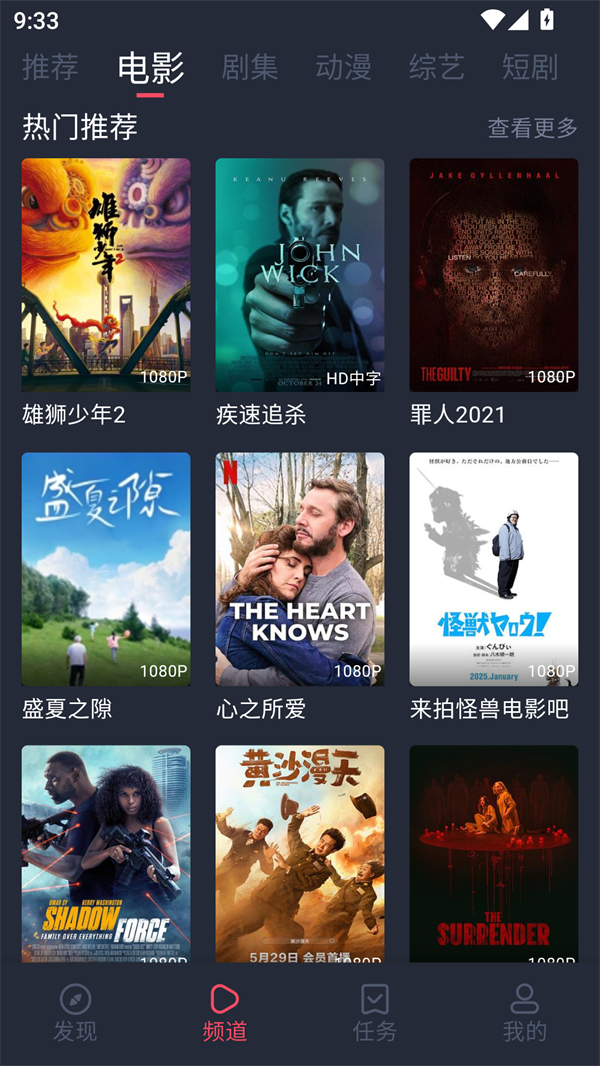Viewport: 600px width, 1066px height.
Task: Select the 剧集 tab
Action: tap(250, 67)
